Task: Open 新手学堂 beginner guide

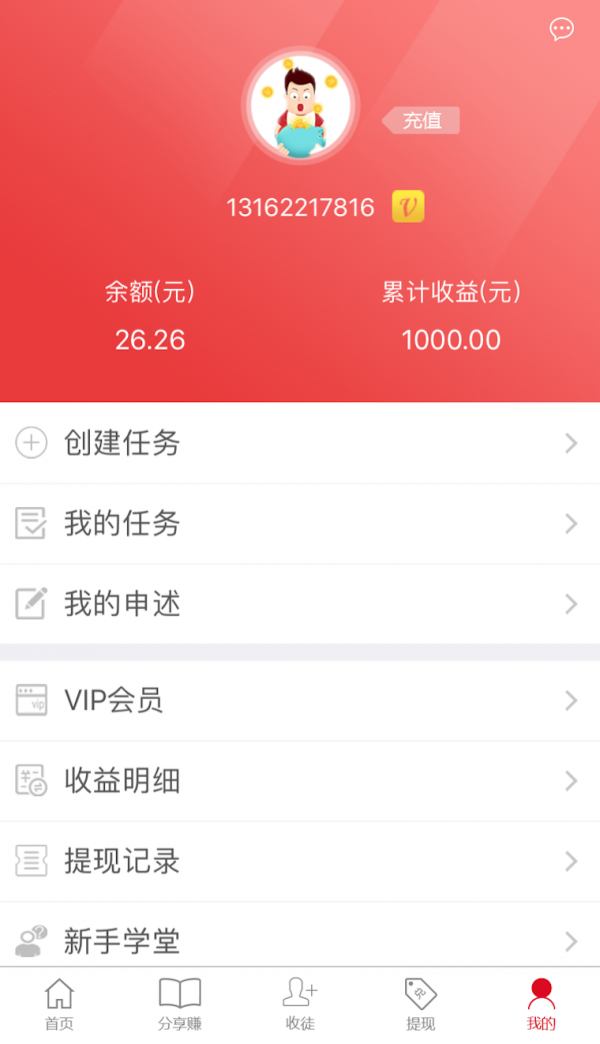Action: click(x=300, y=940)
